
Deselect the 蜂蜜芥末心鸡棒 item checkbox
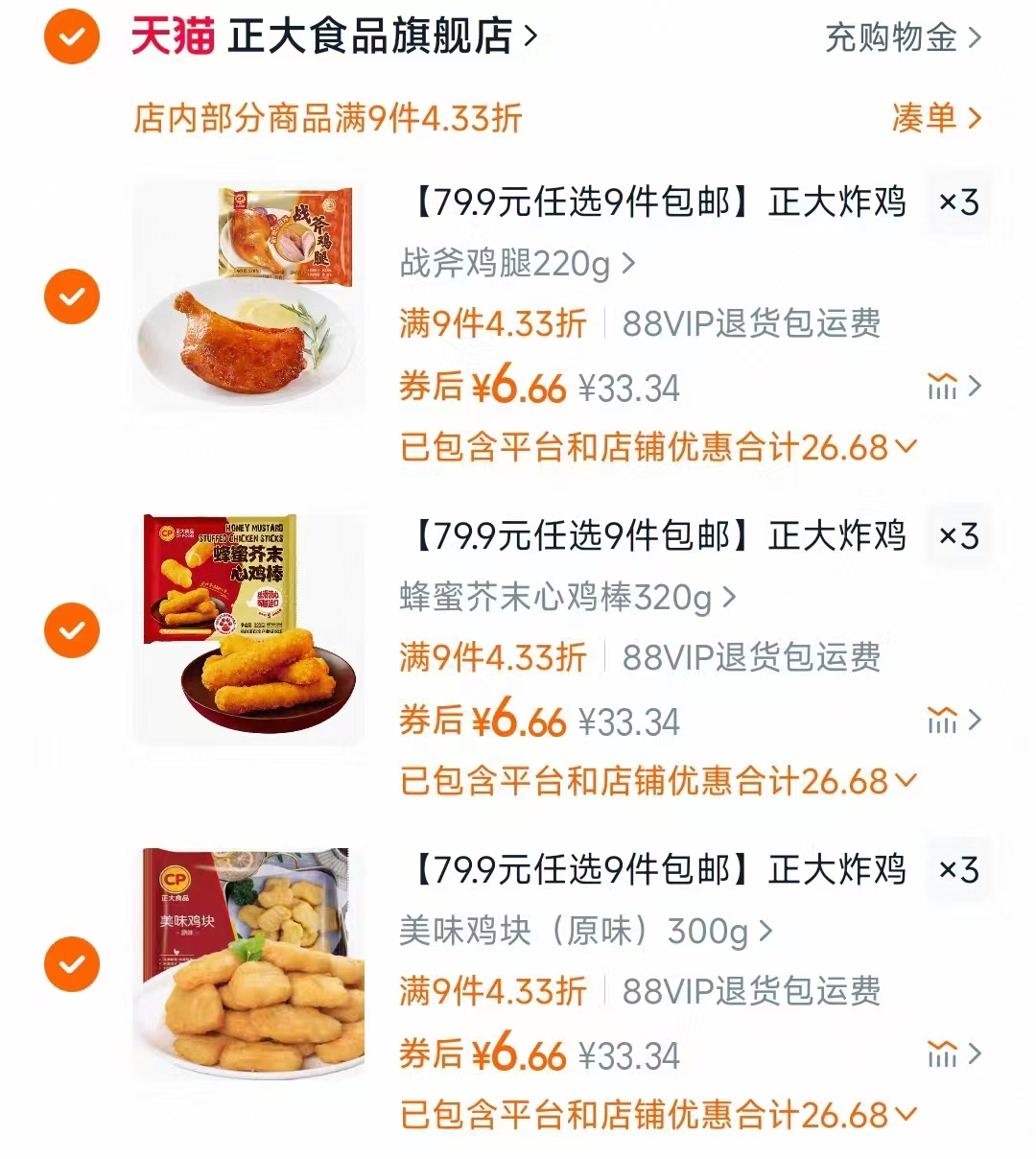71,628
